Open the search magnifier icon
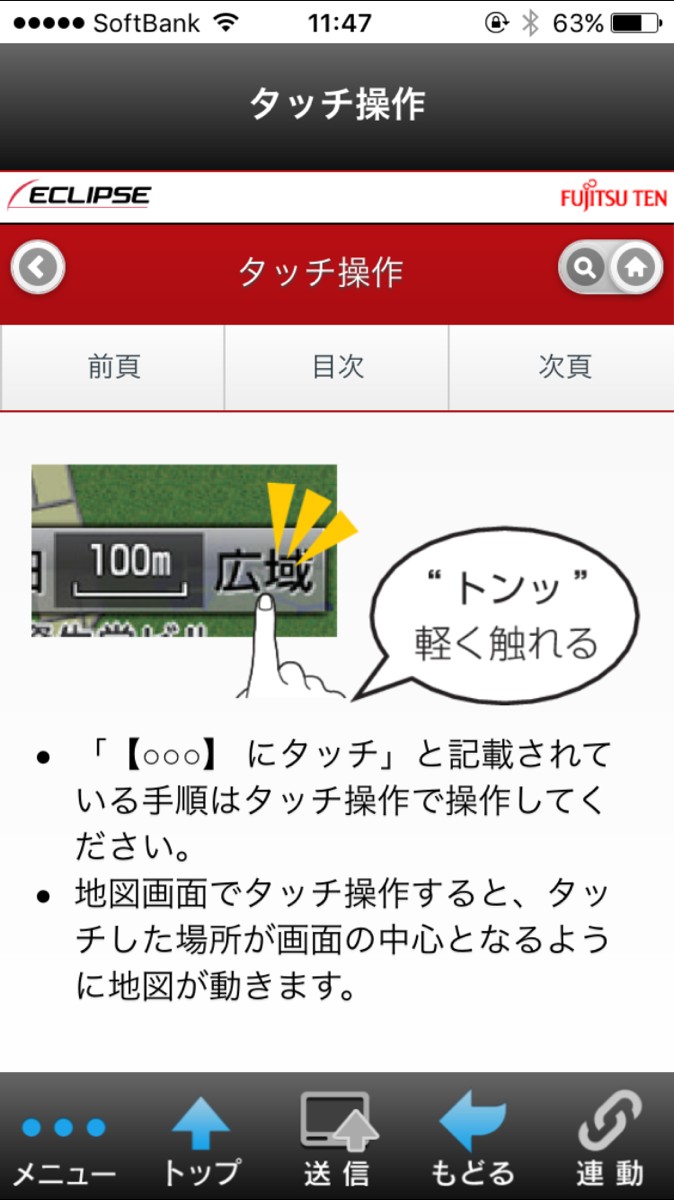The width and height of the screenshot is (674, 1200). click(586, 268)
